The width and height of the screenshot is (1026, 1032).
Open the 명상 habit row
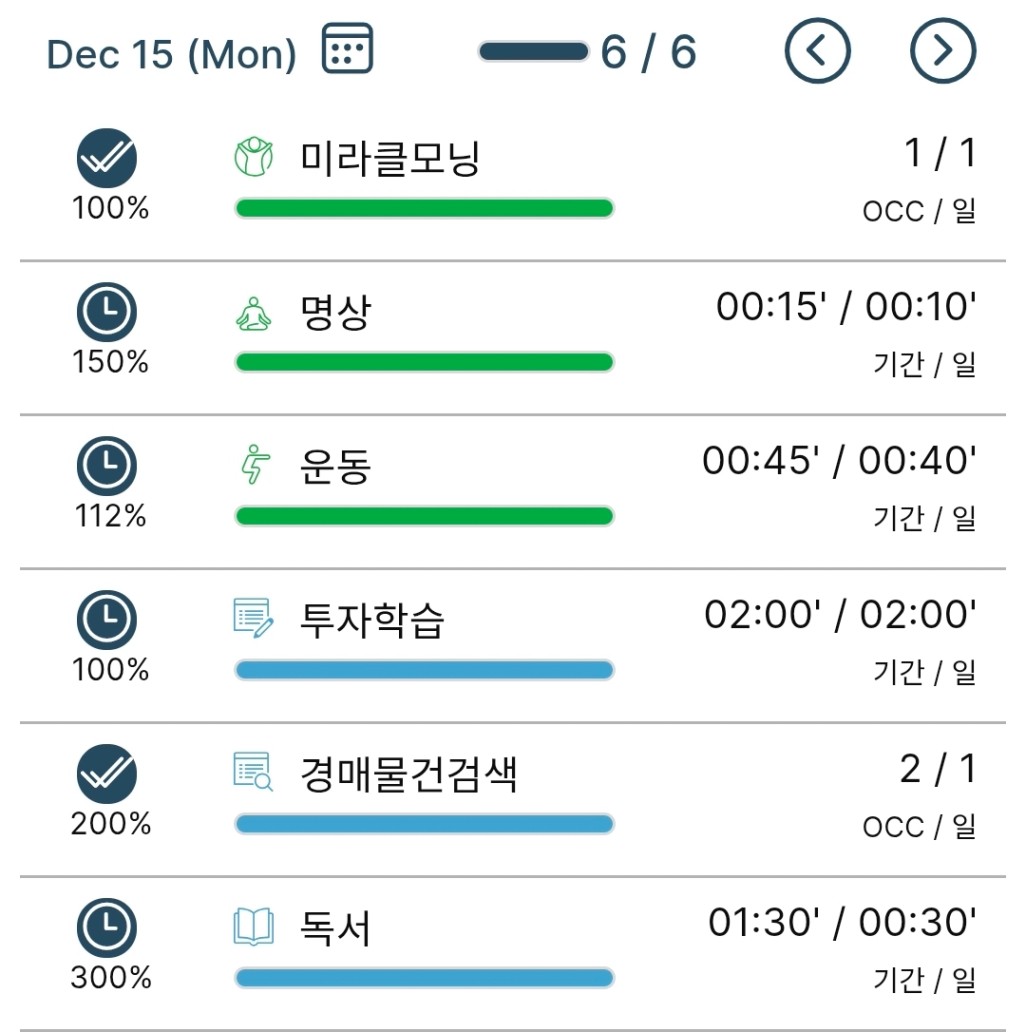[336, 313]
